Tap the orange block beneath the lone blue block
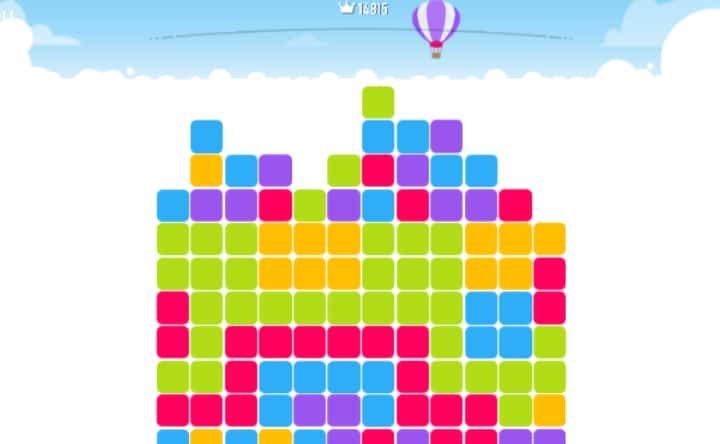The height and width of the screenshot is (444, 720). tap(206, 170)
